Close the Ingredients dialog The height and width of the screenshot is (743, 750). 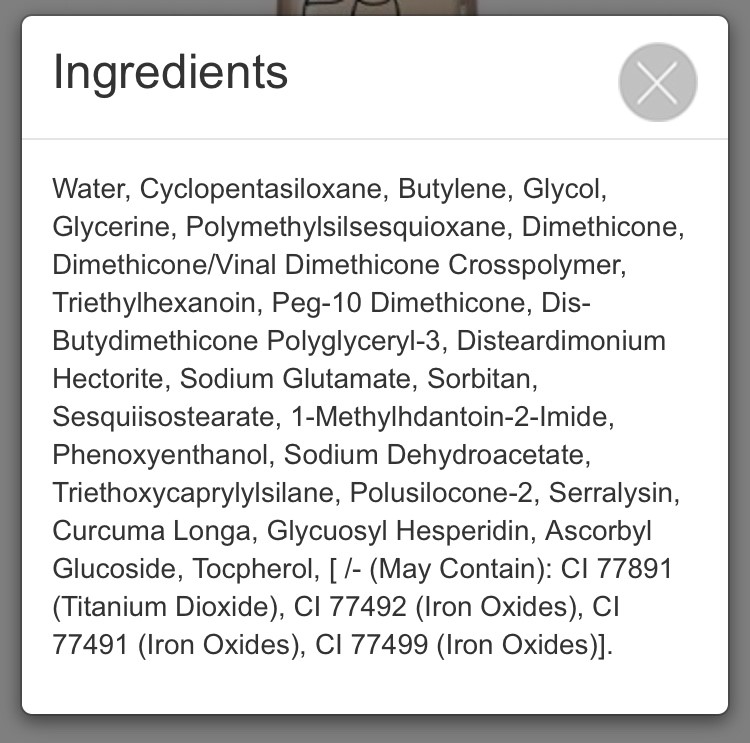pos(657,83)
